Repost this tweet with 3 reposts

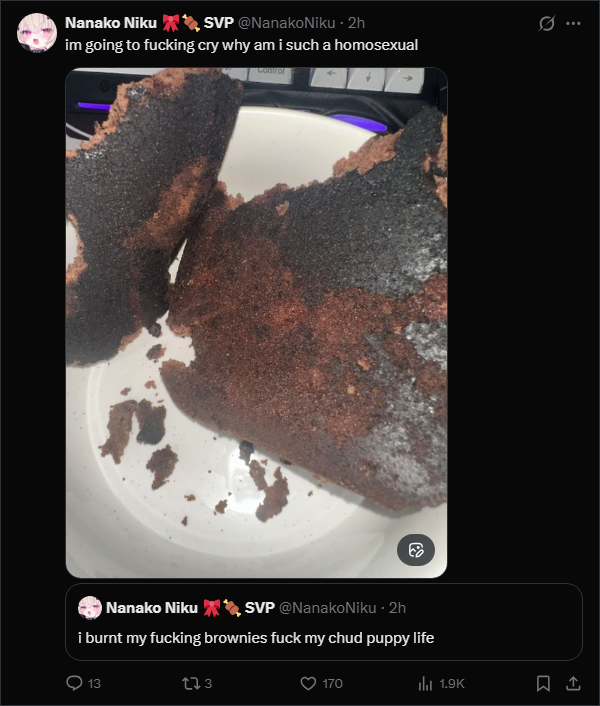pyautogui.click(x=197, y=683)
